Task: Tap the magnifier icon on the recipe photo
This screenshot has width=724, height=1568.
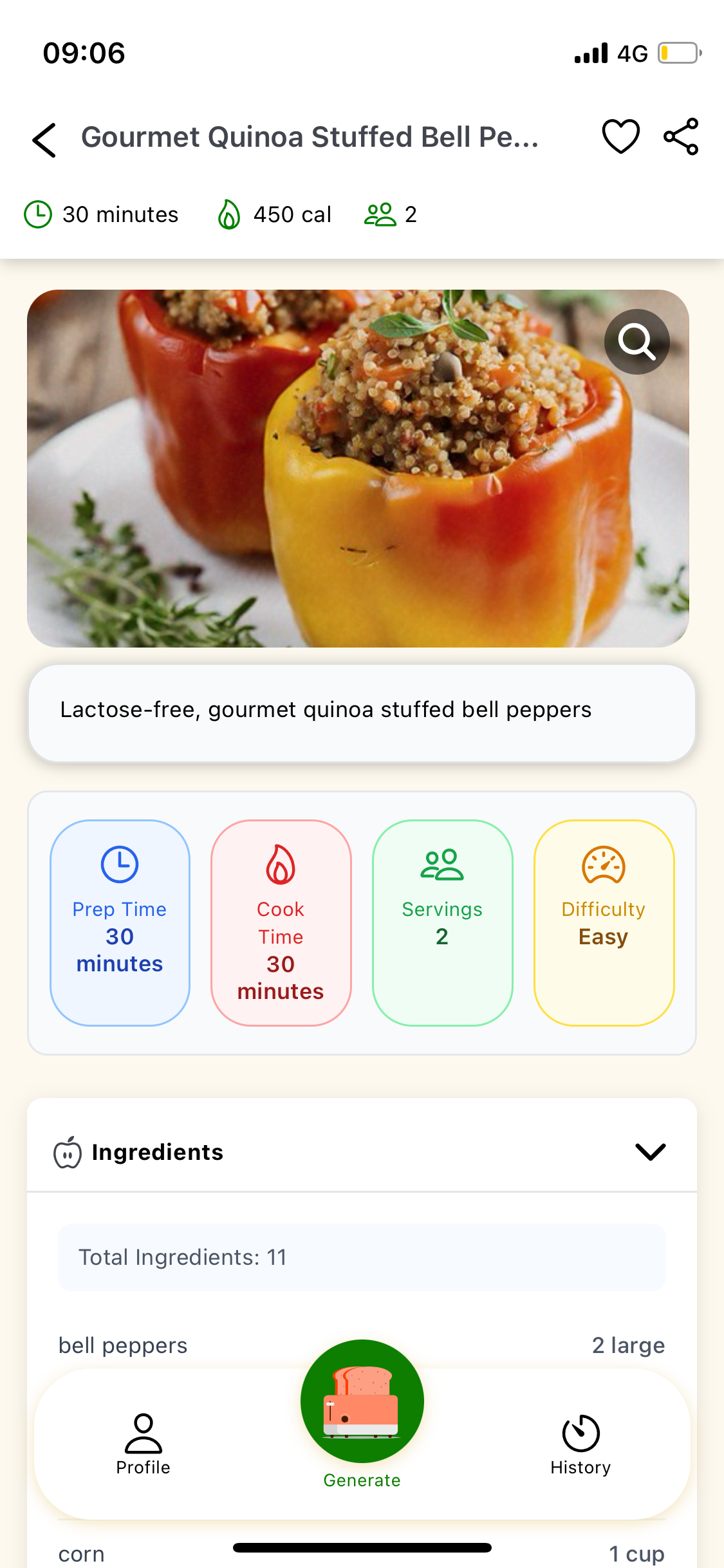Action: pyautogui.click(x=636, y=341)
